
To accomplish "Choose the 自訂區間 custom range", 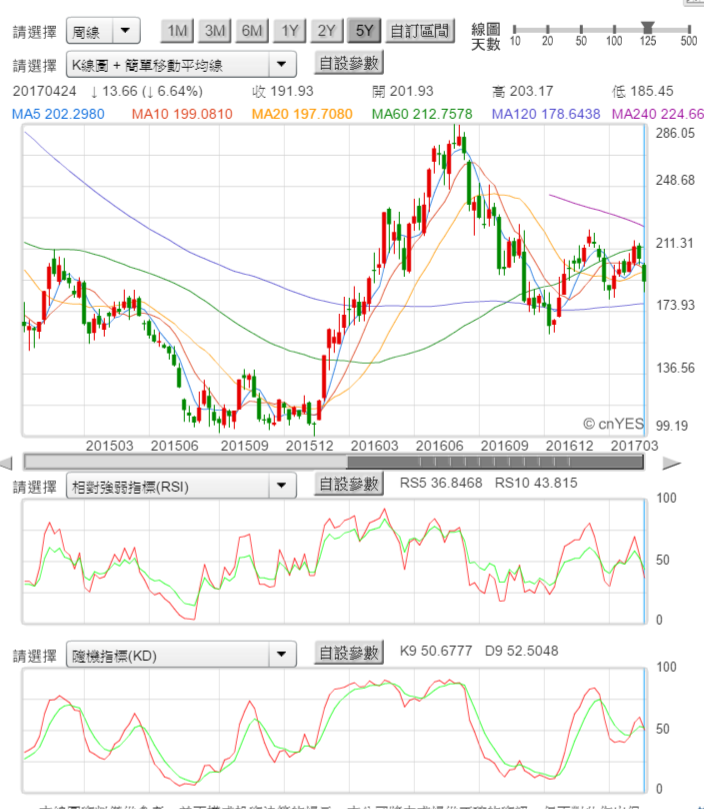I will [x=419, y=31].
